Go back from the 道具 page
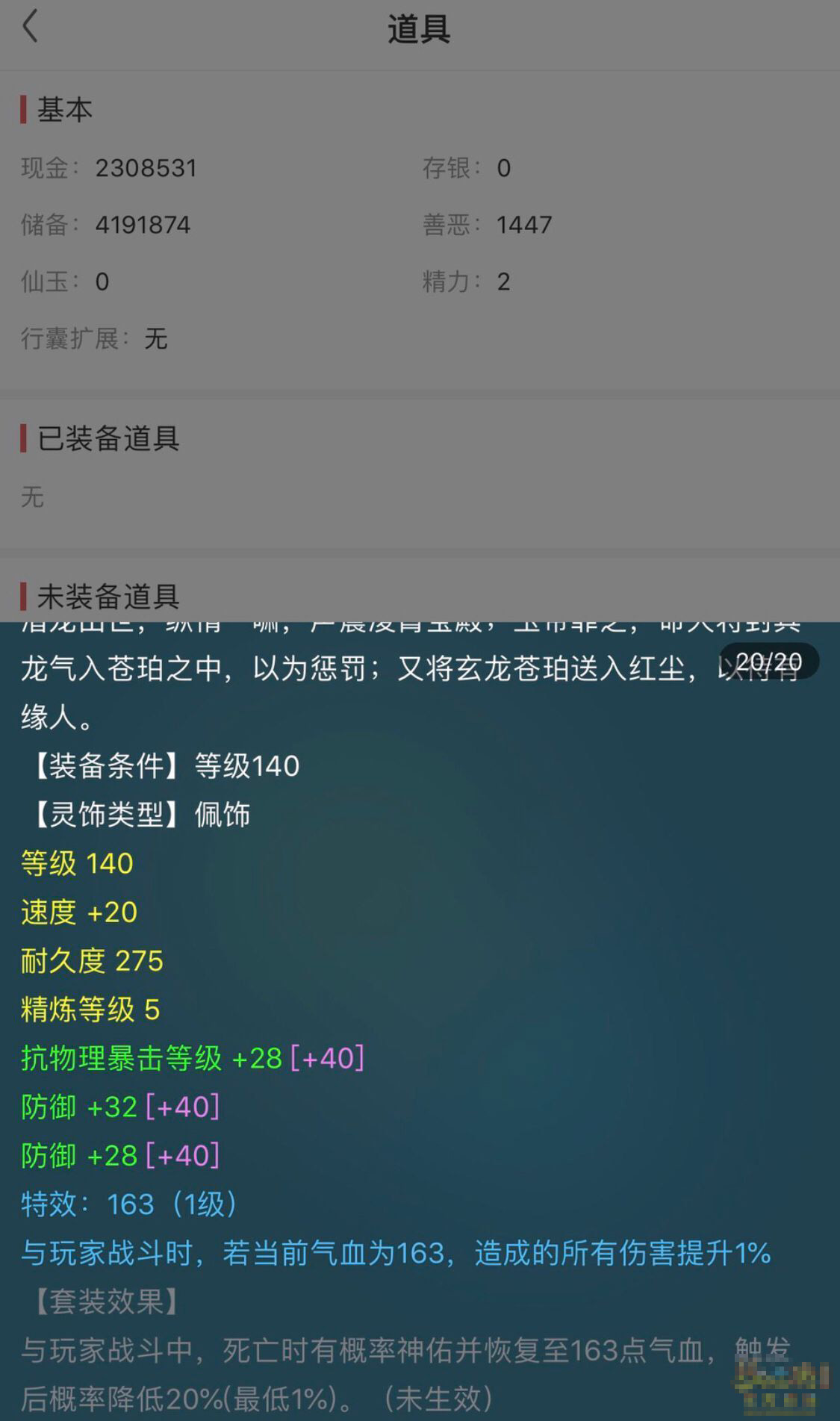Image resolution: width=840 pixels, height=1421 pixels. pyautogui.click(x=30, y=27)
